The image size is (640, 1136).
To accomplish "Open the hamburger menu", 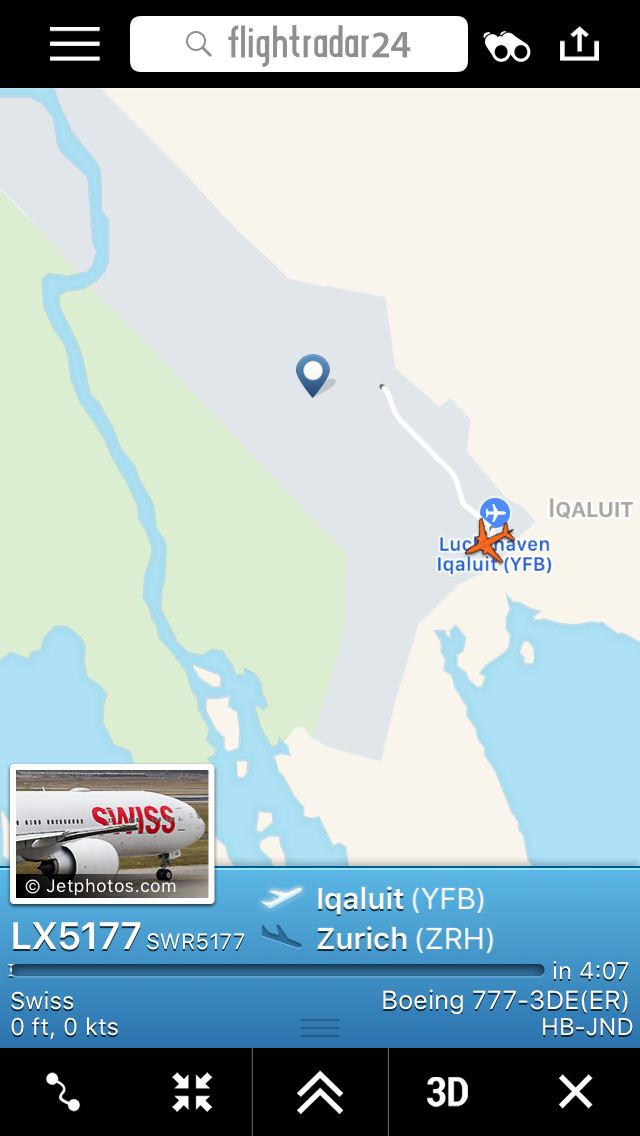I will pos(75,44).
